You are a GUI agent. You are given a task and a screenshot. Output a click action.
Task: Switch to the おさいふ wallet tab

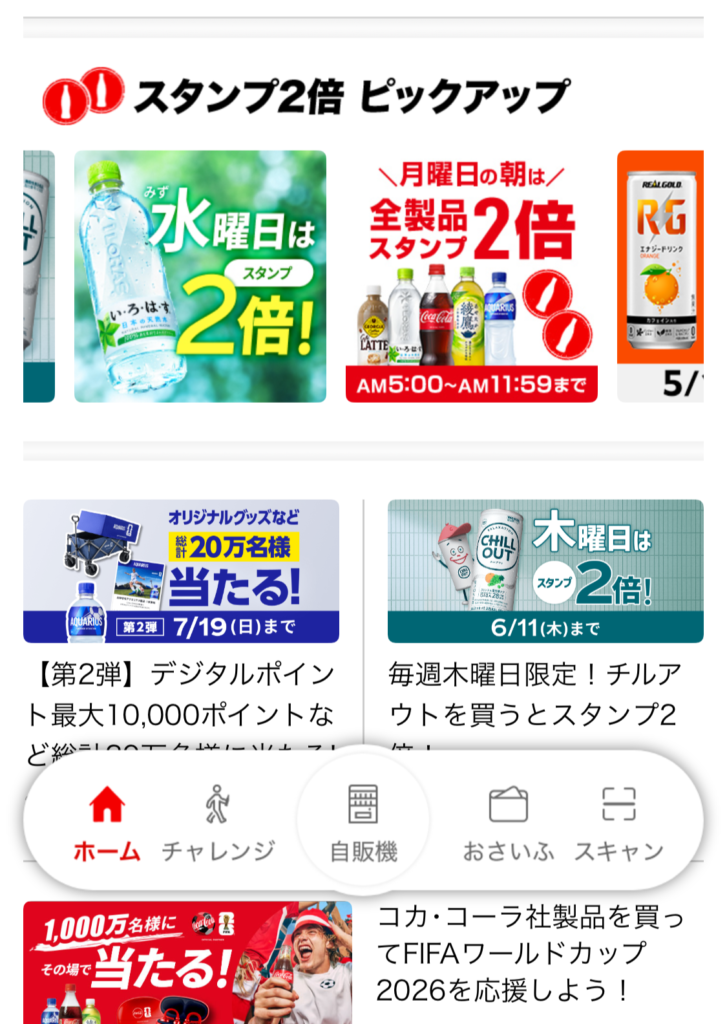(x=508, y=824)
